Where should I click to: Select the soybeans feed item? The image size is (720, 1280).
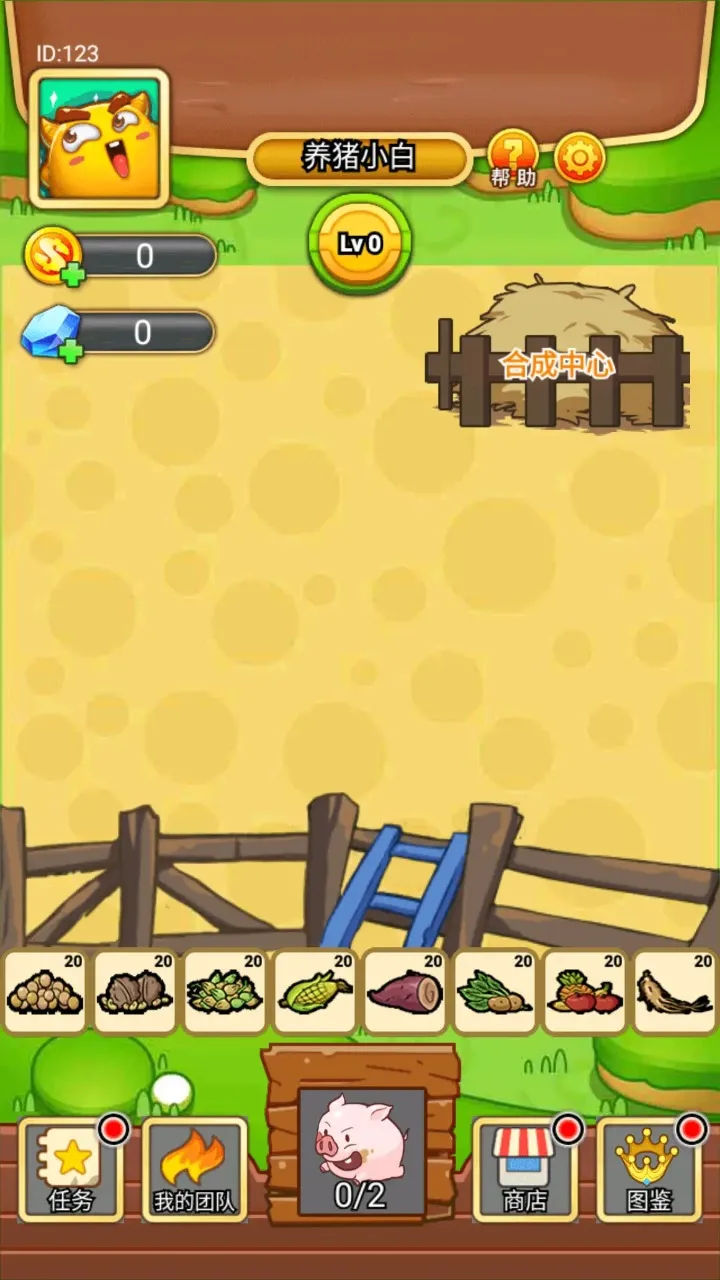pos(45,991)
